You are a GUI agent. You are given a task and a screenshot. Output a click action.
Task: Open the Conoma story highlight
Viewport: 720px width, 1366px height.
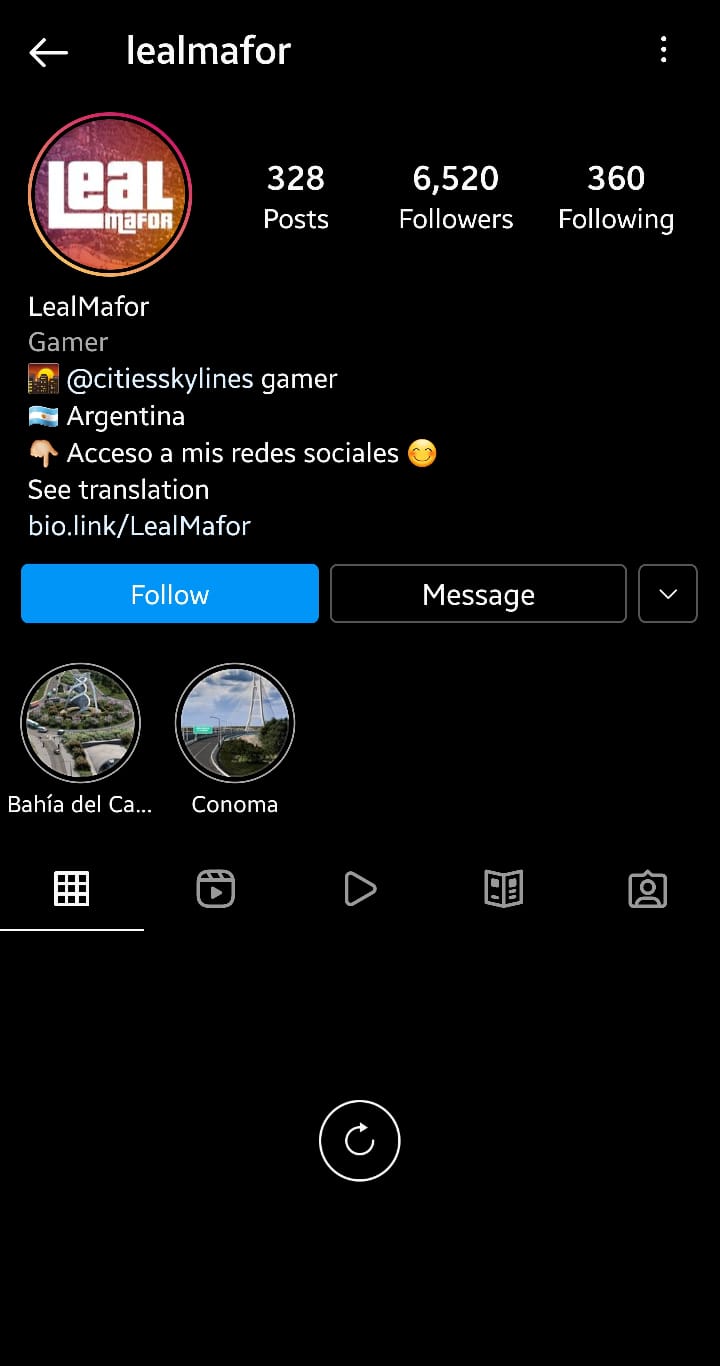pos(235,722)
